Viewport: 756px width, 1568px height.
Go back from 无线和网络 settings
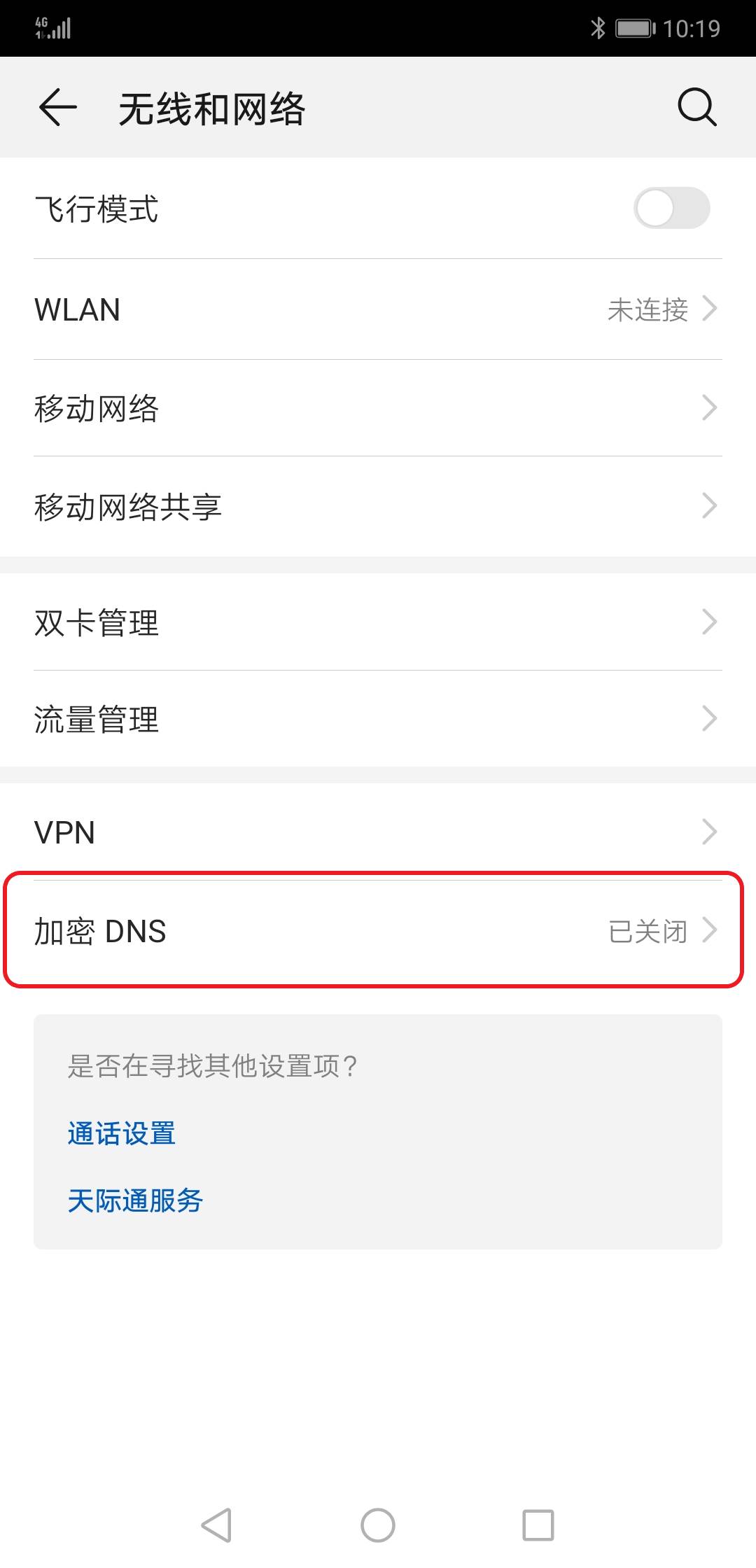[x=57, y=108]
